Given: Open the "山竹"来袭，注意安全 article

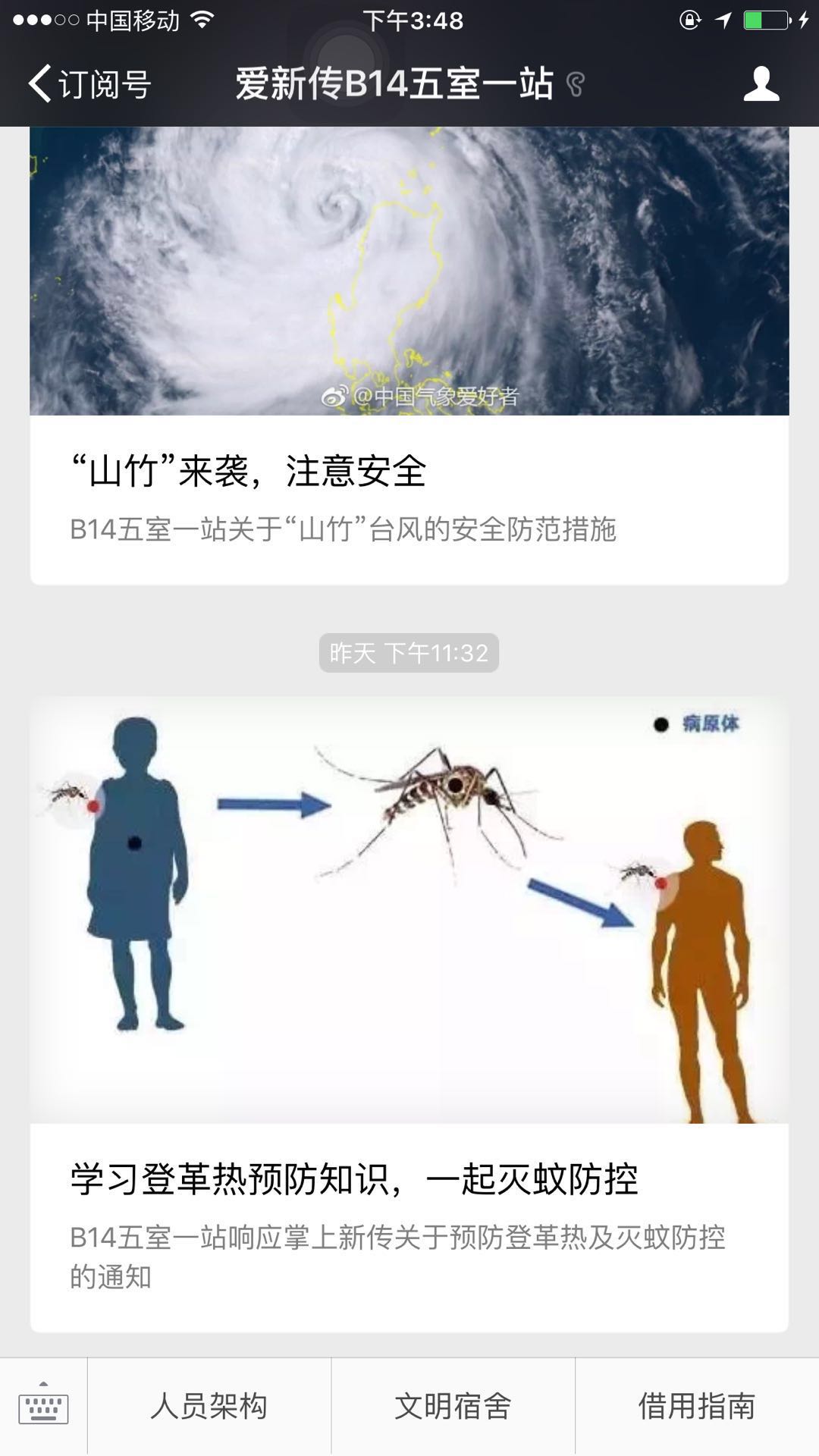Looking at the screenshot, I should (x=249, y=471).
